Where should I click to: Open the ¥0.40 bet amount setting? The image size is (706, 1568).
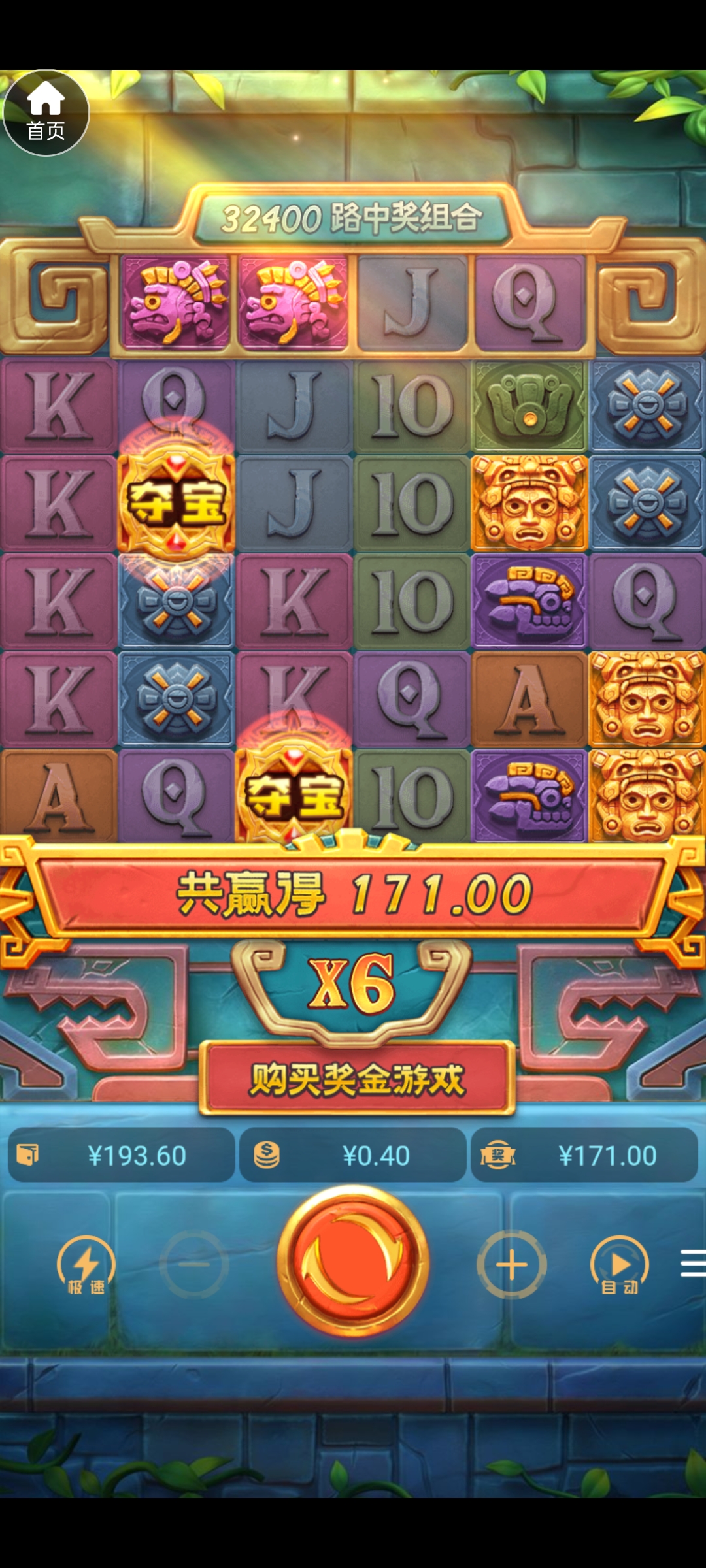353,1156
